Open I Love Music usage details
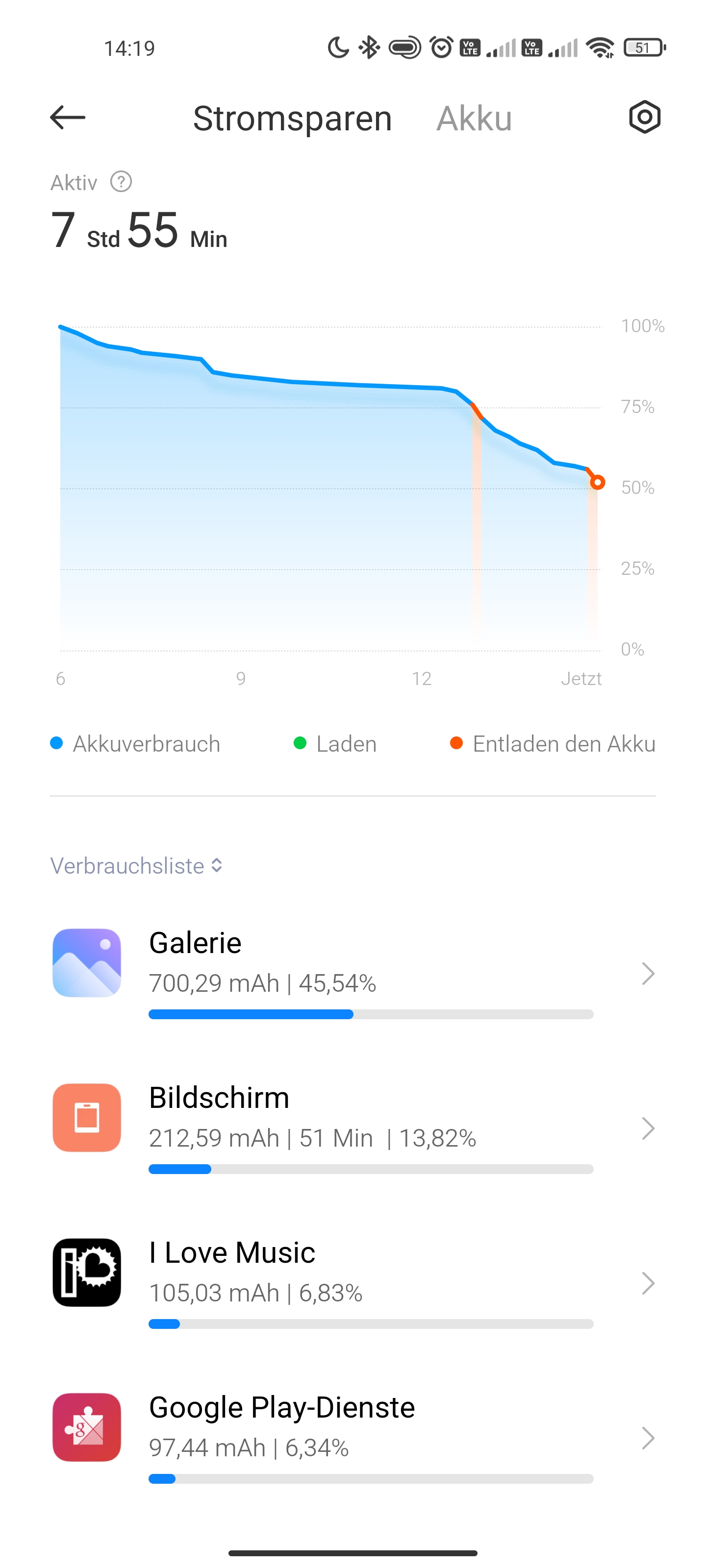 [x=353, y=1282]
